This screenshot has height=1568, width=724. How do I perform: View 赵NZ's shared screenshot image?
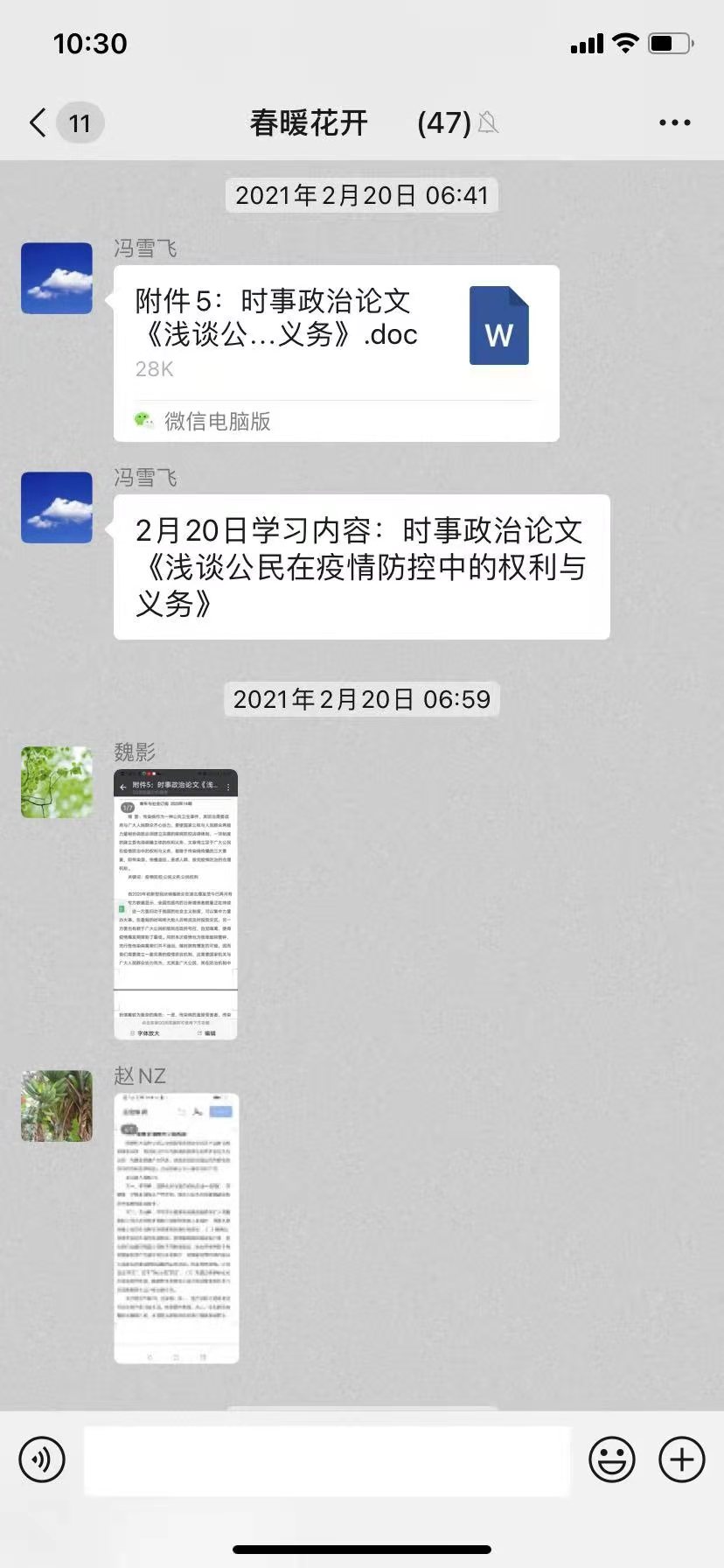(176, 1228)
